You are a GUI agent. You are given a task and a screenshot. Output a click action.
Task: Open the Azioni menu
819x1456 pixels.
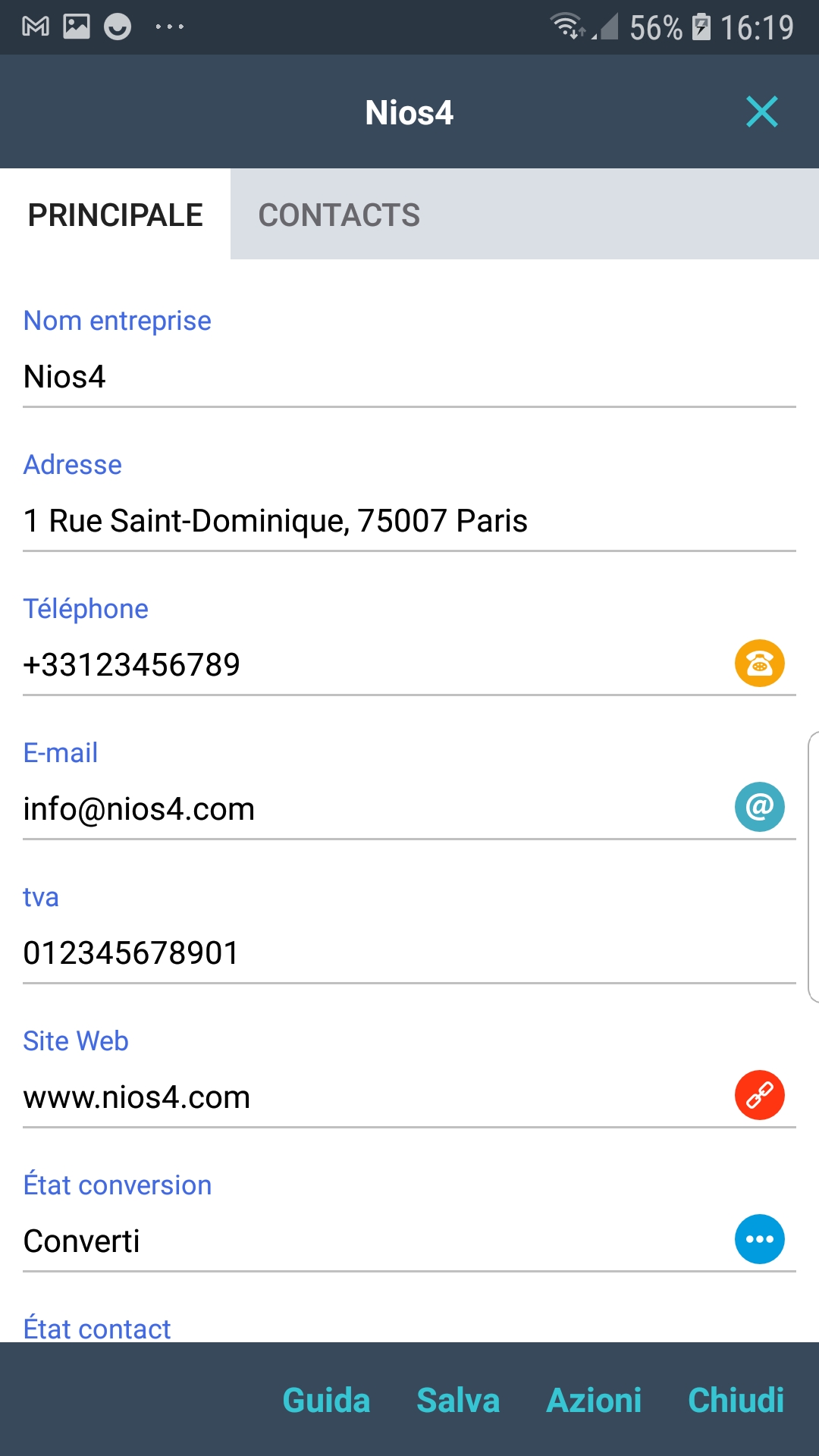coord(594,1400)
